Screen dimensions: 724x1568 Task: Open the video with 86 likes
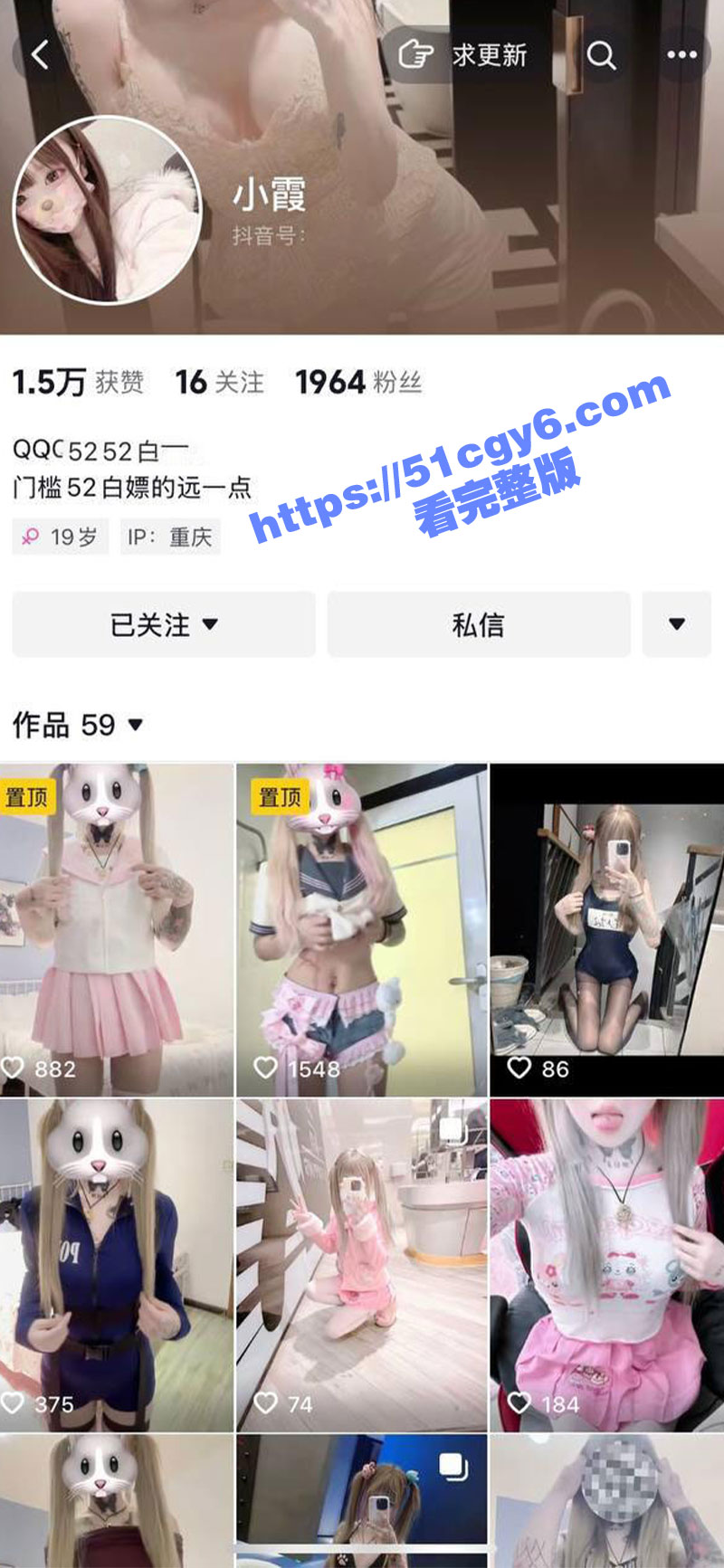click(x=606, y=929)
